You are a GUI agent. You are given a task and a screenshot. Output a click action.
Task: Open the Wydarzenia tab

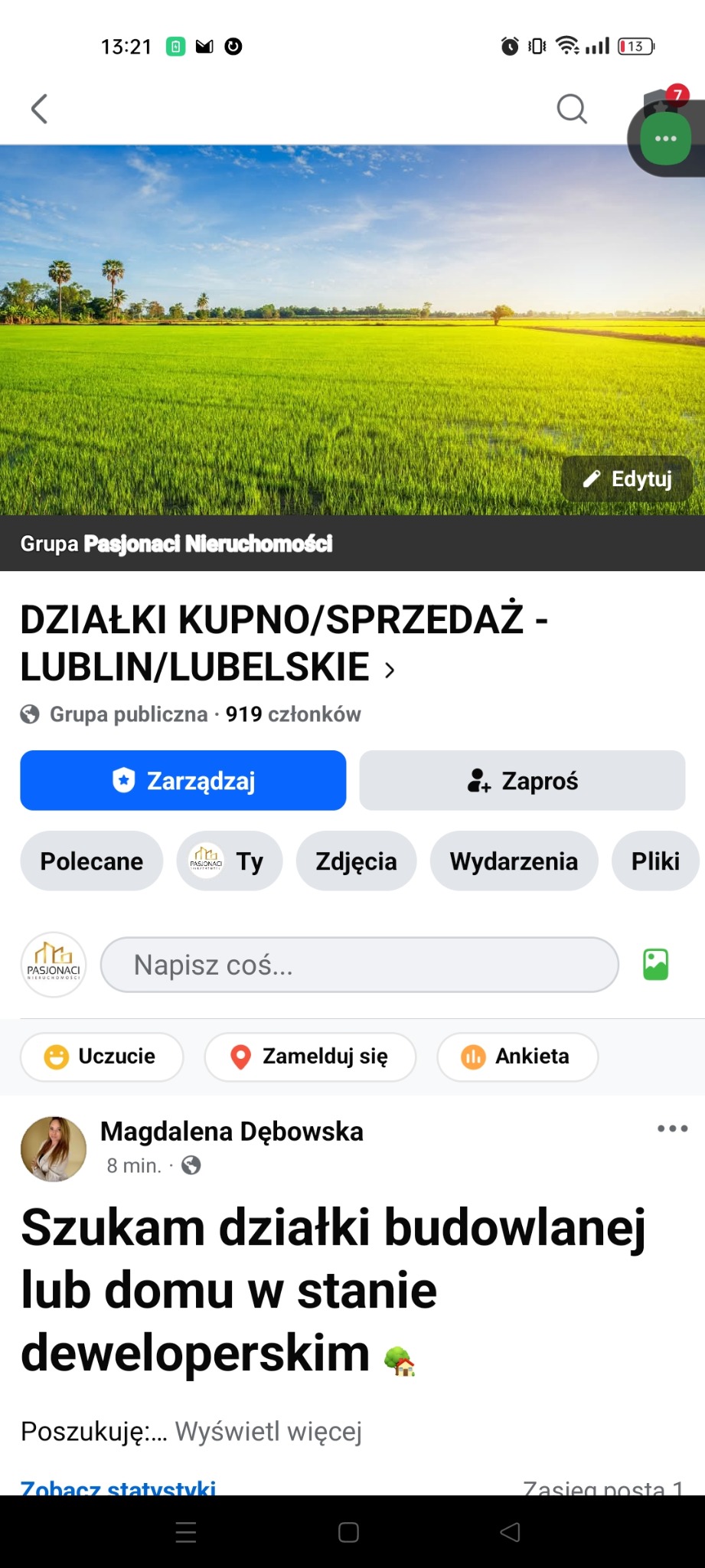(513, 861)
